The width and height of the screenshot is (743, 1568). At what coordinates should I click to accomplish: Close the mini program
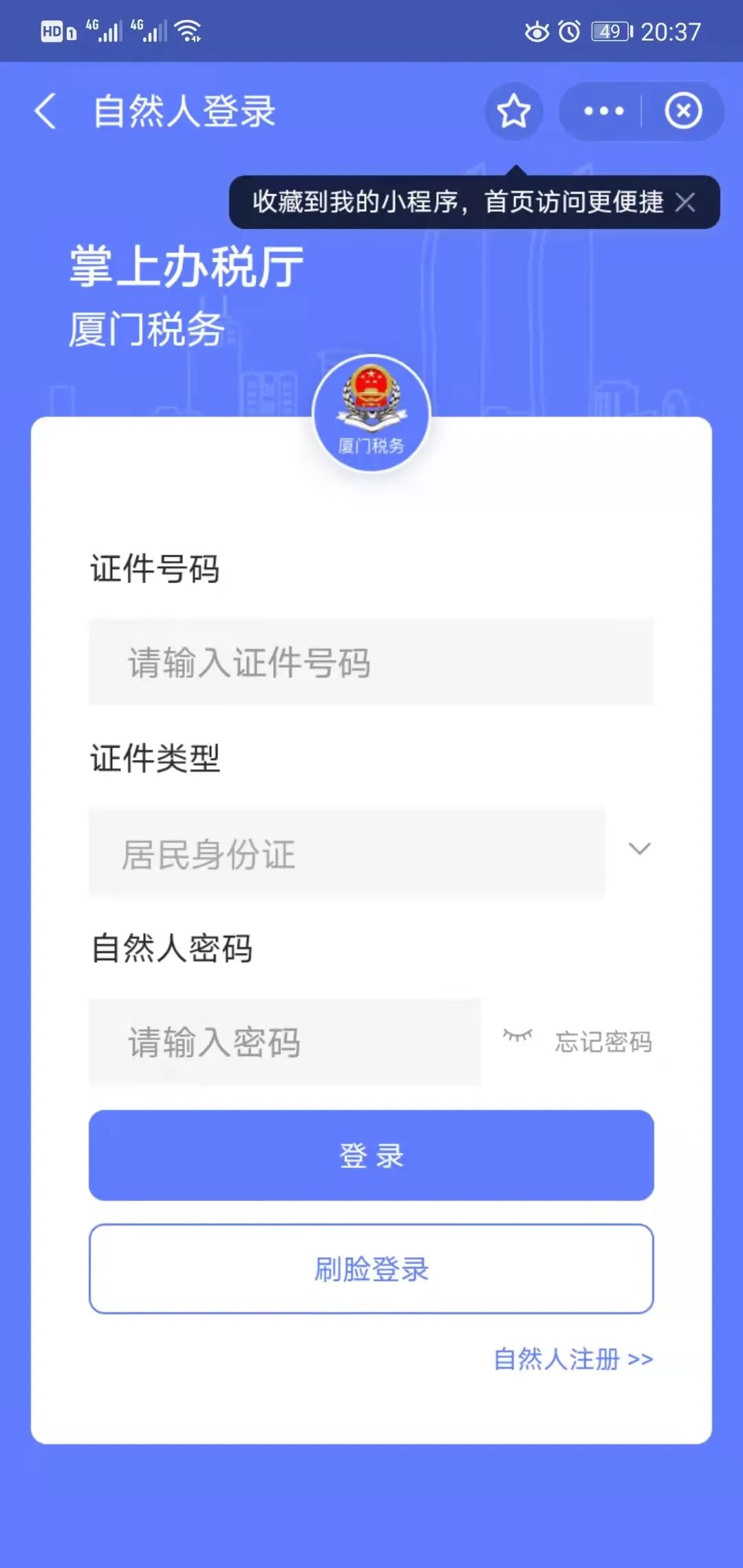pyautogui.click(x=682, y=111)
